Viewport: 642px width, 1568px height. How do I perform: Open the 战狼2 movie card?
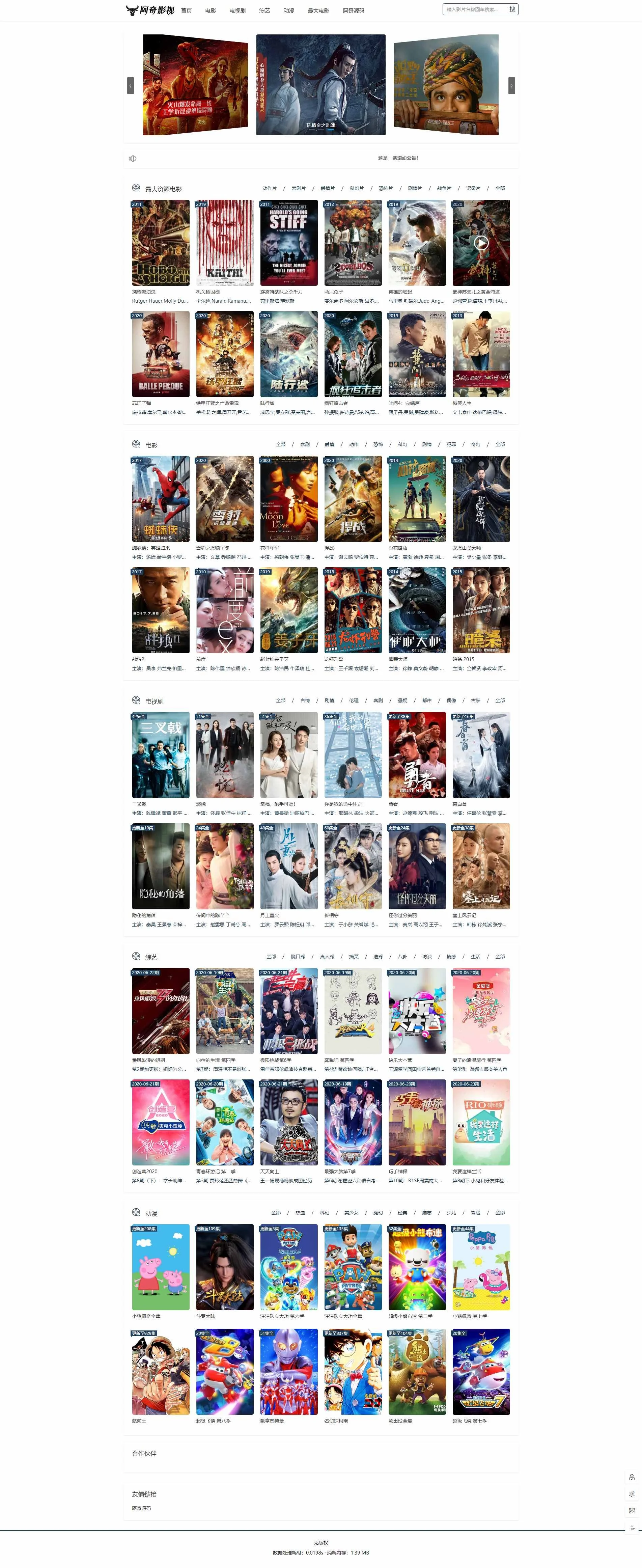161,610
